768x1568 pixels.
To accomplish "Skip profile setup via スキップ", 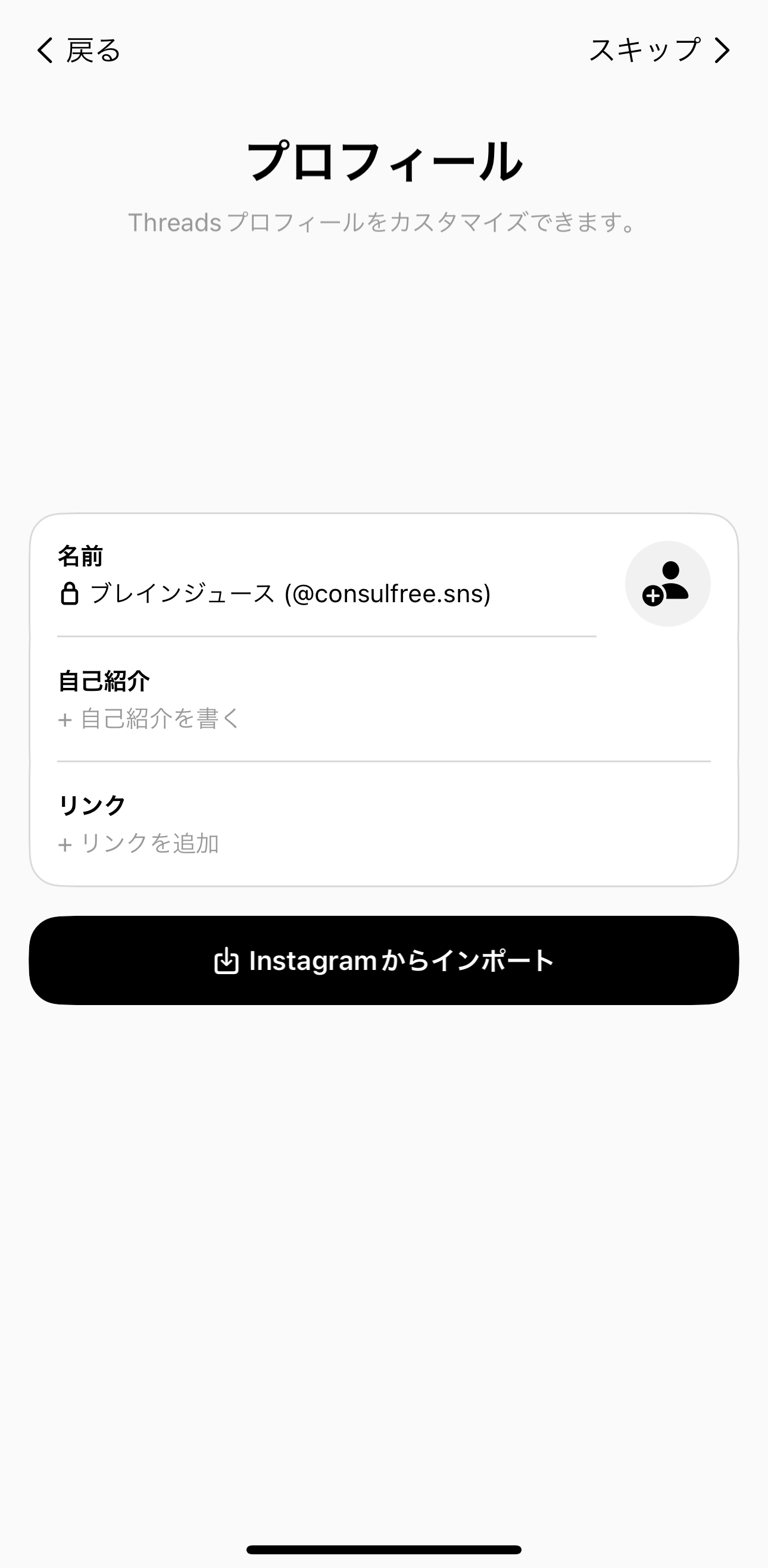I will (x=659, y=51).
